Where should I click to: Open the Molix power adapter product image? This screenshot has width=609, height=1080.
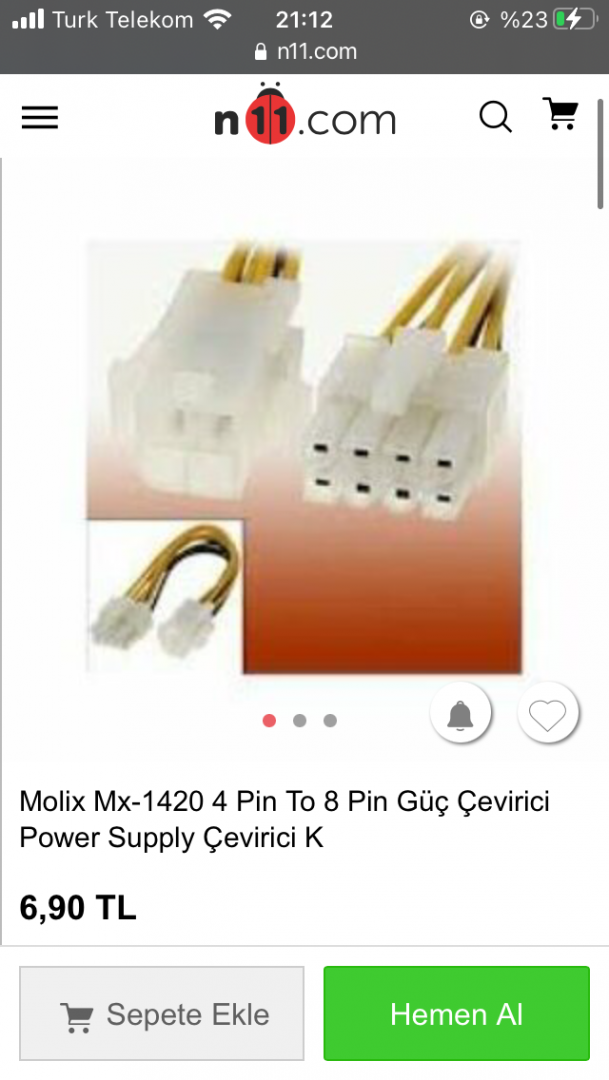(303, 456)
